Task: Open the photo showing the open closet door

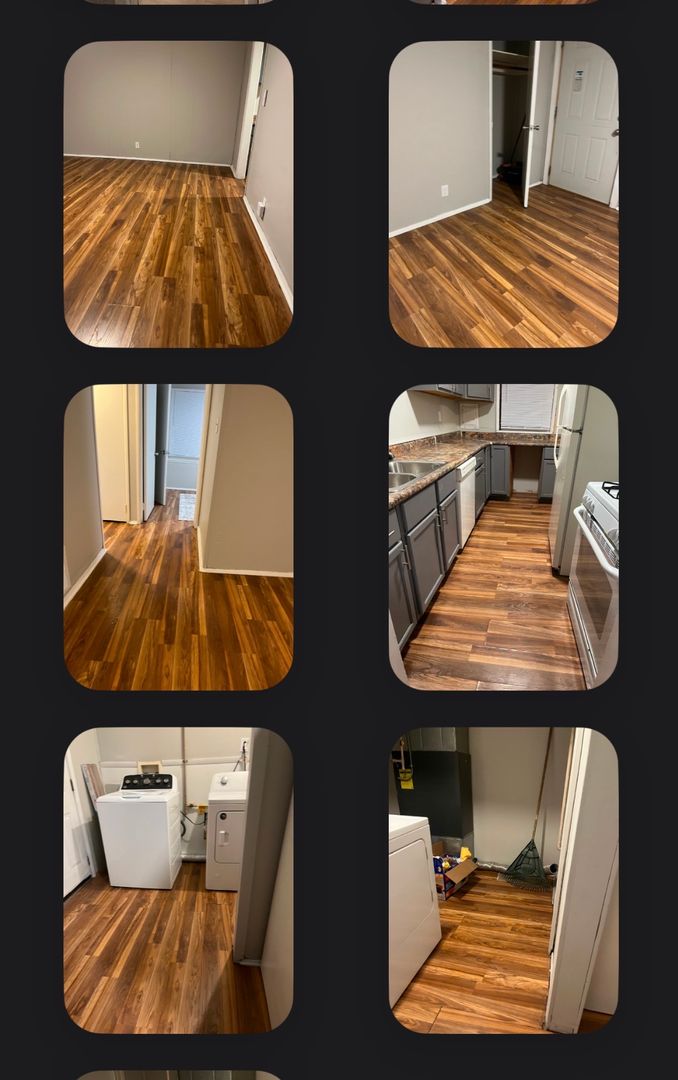Action: [503, 194]
